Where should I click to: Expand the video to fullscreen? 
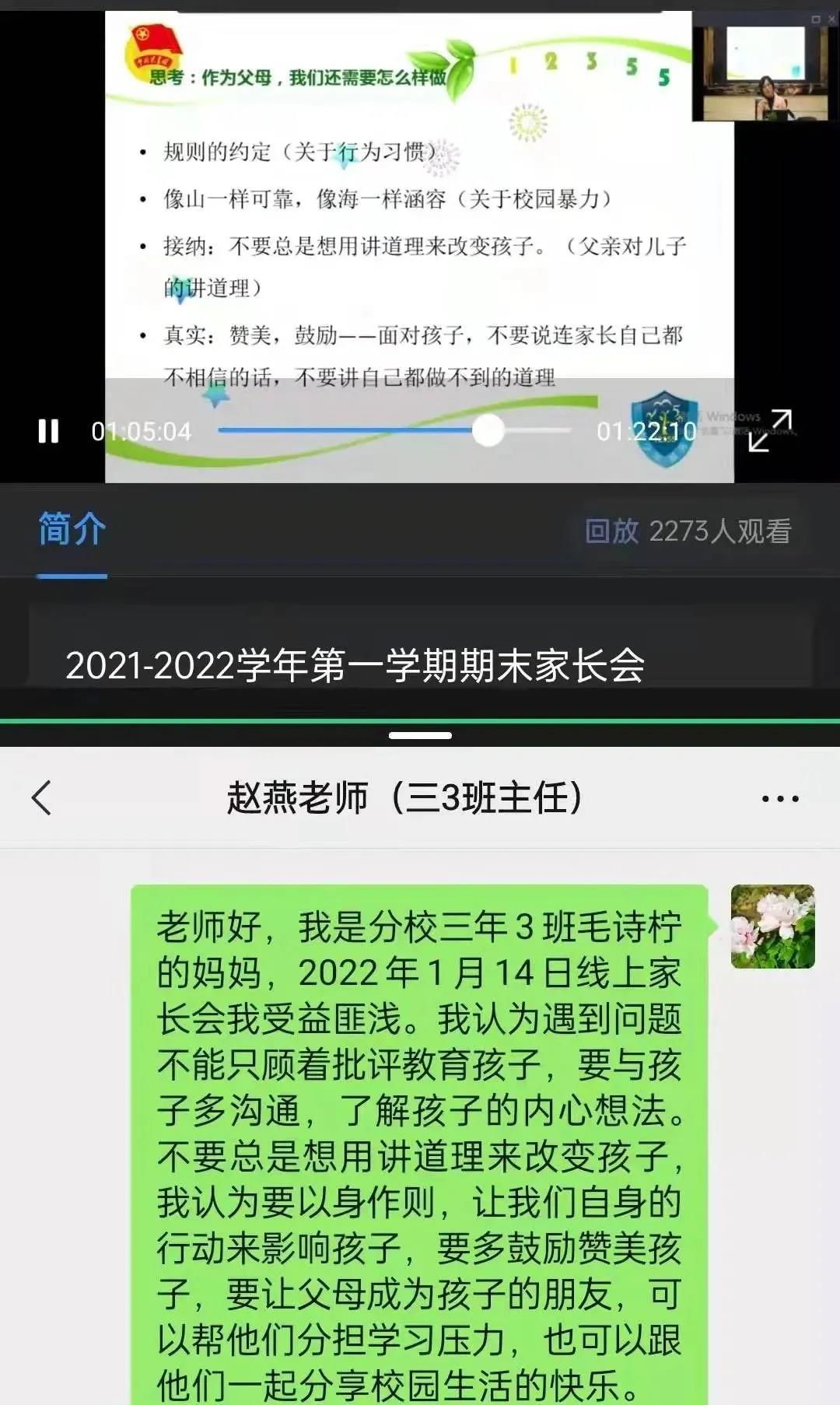click(x=769, y=430)
